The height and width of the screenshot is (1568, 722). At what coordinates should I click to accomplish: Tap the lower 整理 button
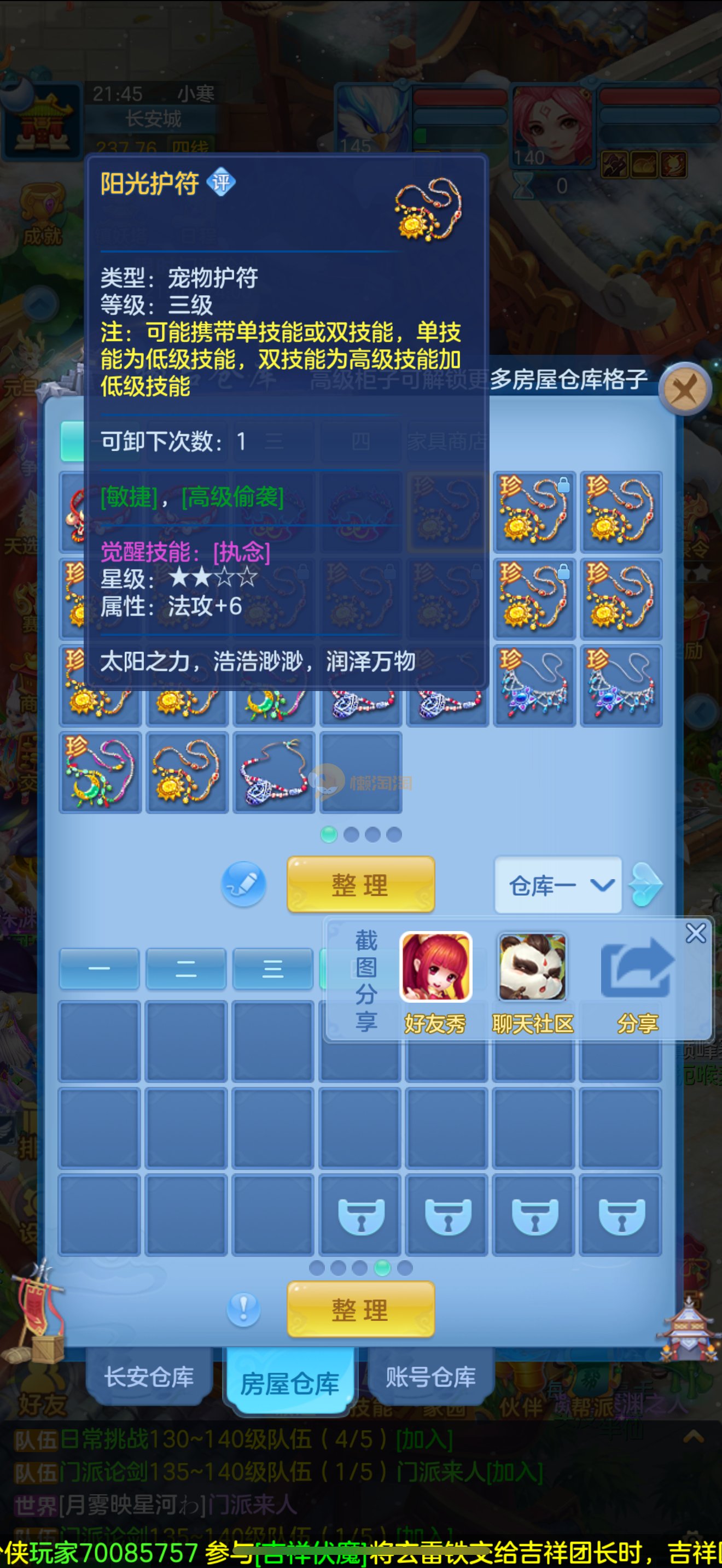tap(360, 1310)
